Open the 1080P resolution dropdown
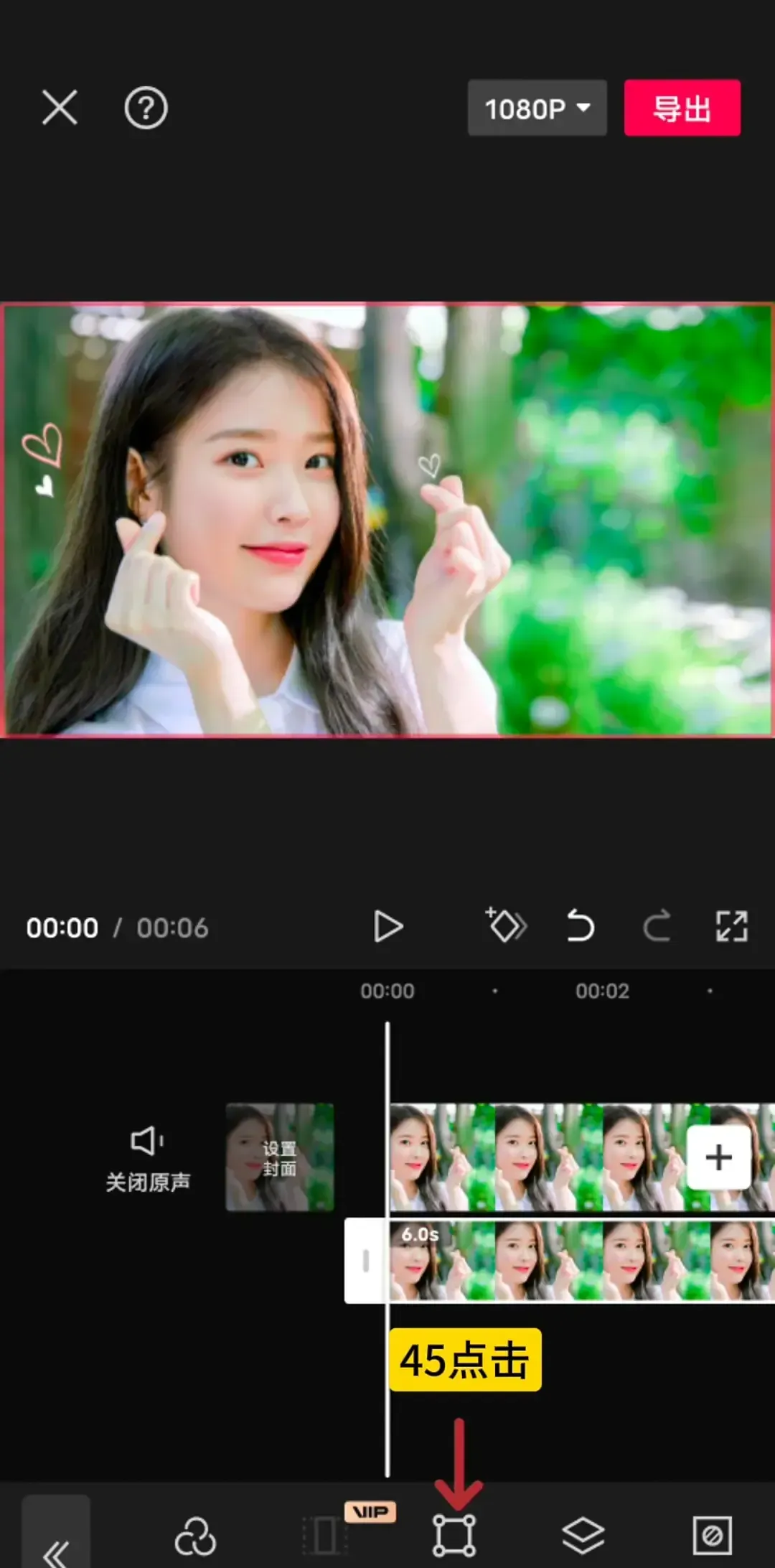Image resolution: width=775 pixels, height=1568 pixels. pos(537,108)
